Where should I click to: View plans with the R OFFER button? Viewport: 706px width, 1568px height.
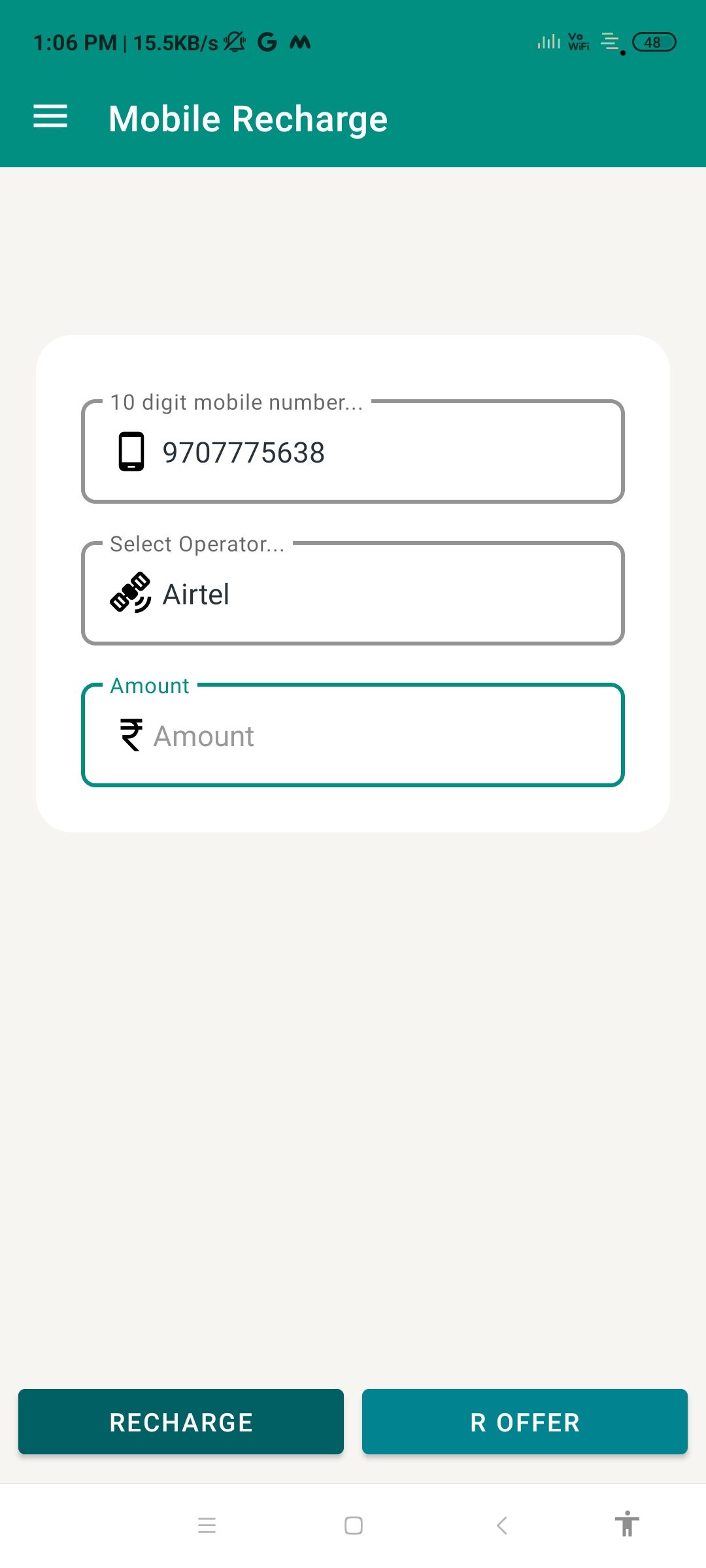pos(525,1422)
